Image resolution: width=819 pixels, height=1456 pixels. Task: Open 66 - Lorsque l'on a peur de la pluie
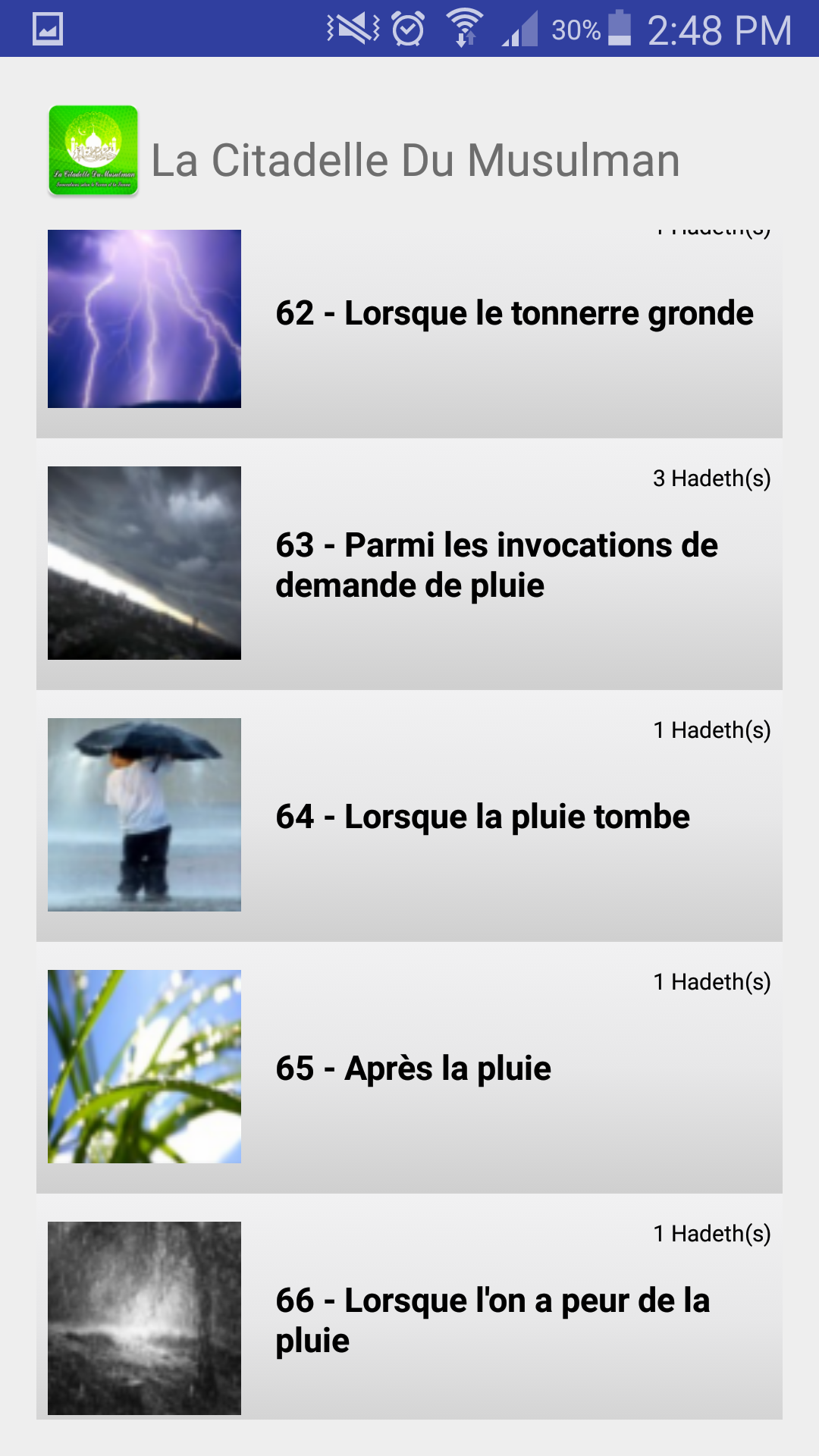point(491,1320)
